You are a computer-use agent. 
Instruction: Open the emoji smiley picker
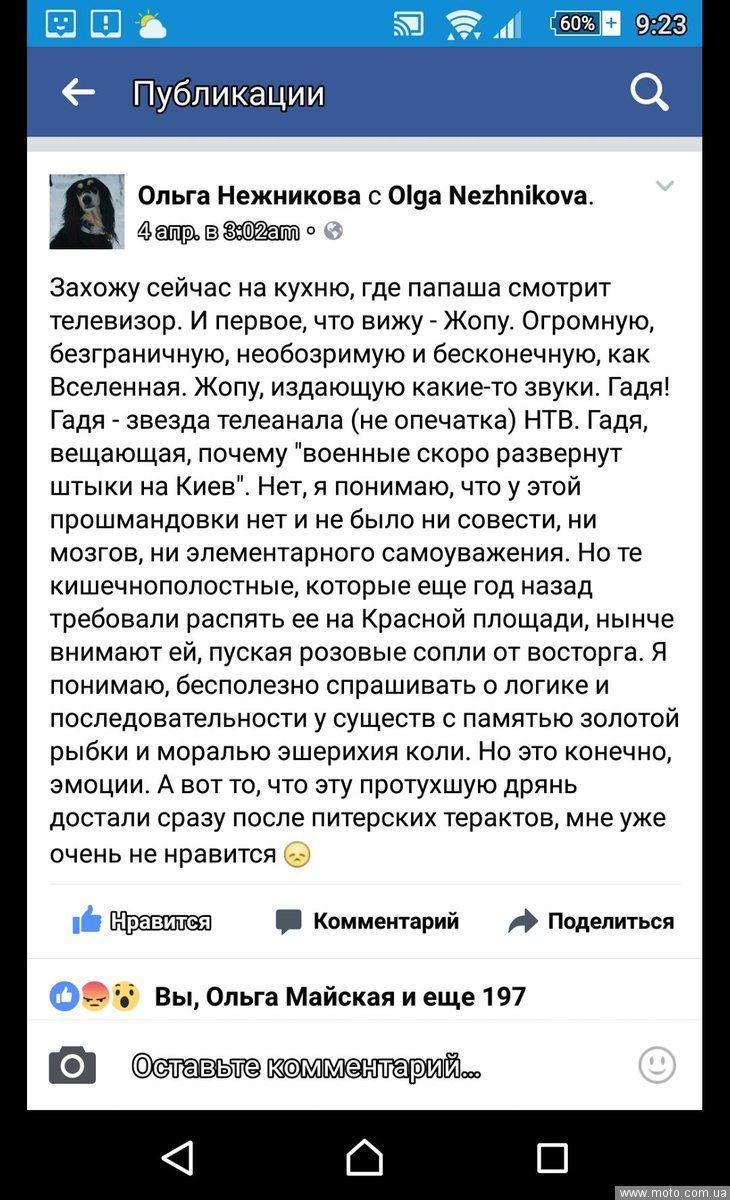coord(657,1065)
